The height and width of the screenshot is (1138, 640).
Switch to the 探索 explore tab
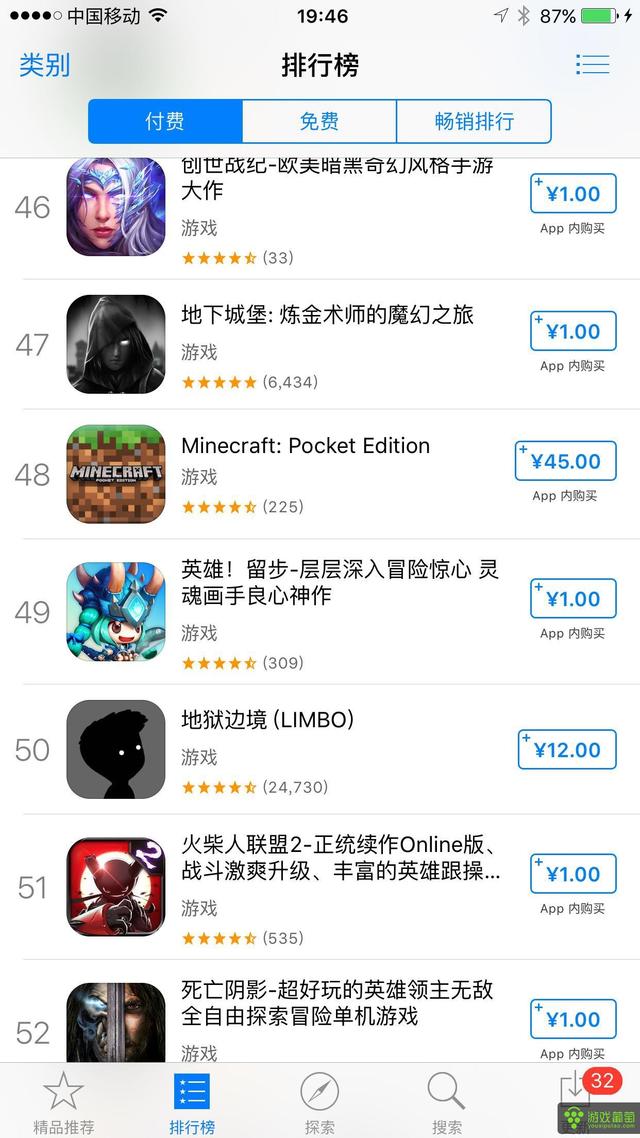[319, 1102]
